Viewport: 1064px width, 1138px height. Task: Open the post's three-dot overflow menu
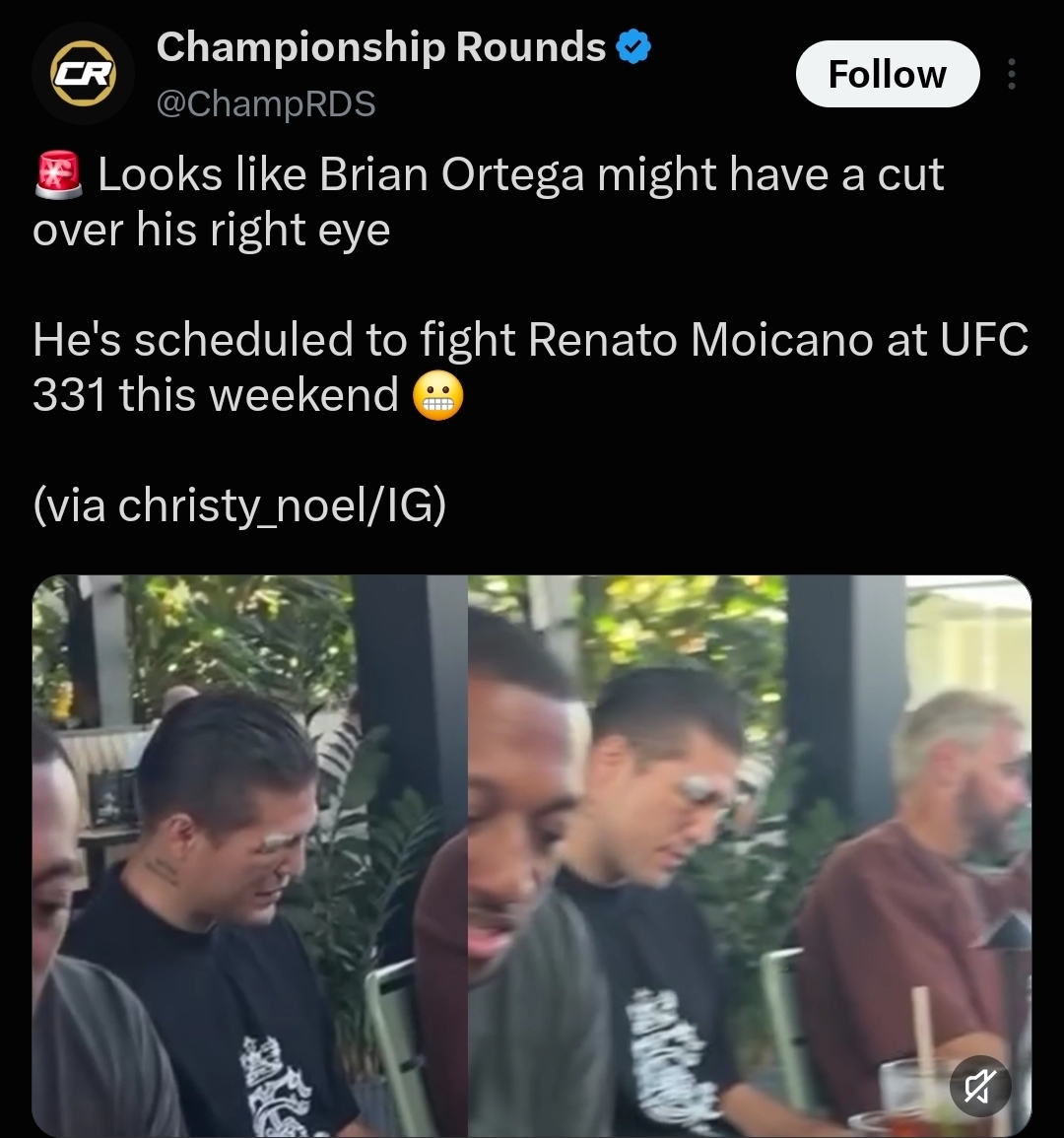(x=1012, y=74)
